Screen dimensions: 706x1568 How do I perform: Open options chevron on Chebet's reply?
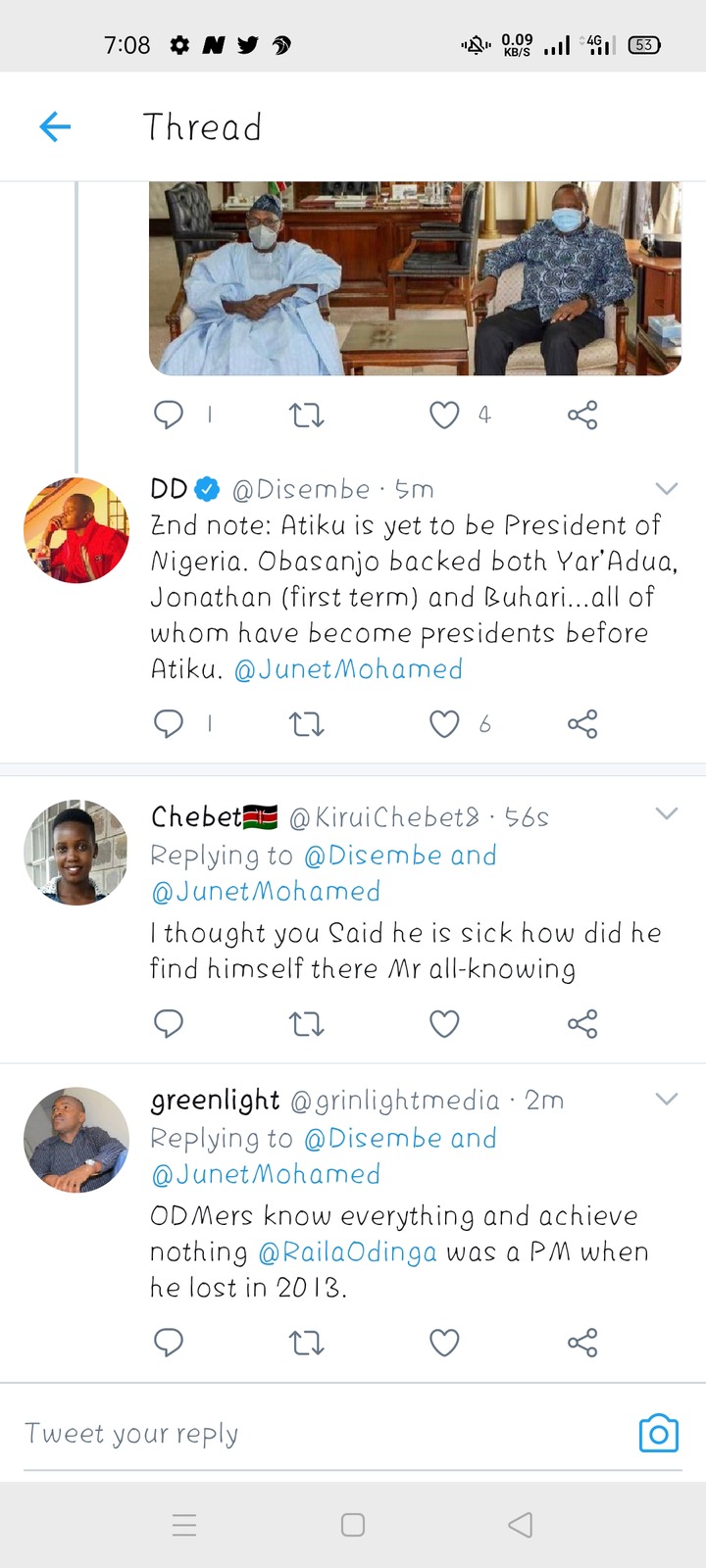click(x=667, y=813)
